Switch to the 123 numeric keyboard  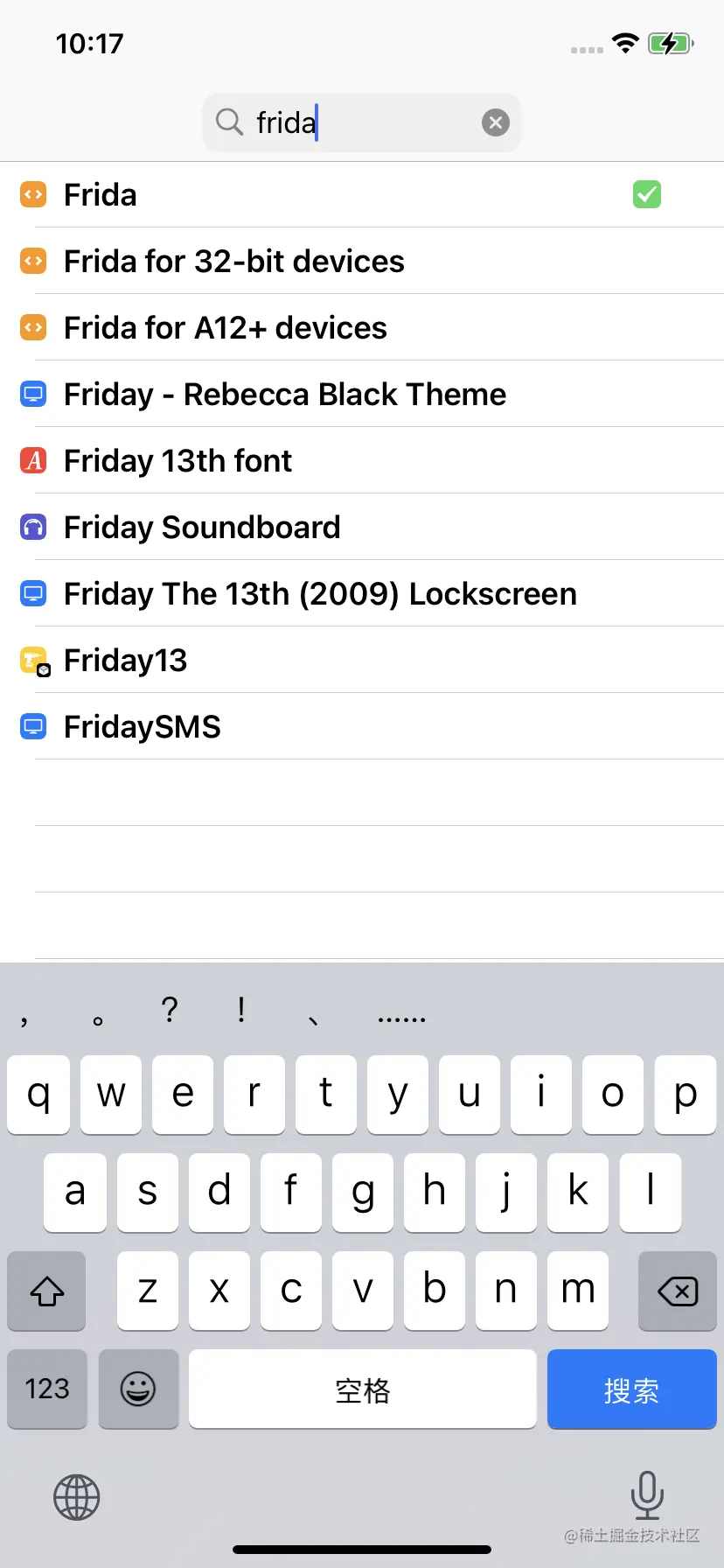[x=47, y=1389]
